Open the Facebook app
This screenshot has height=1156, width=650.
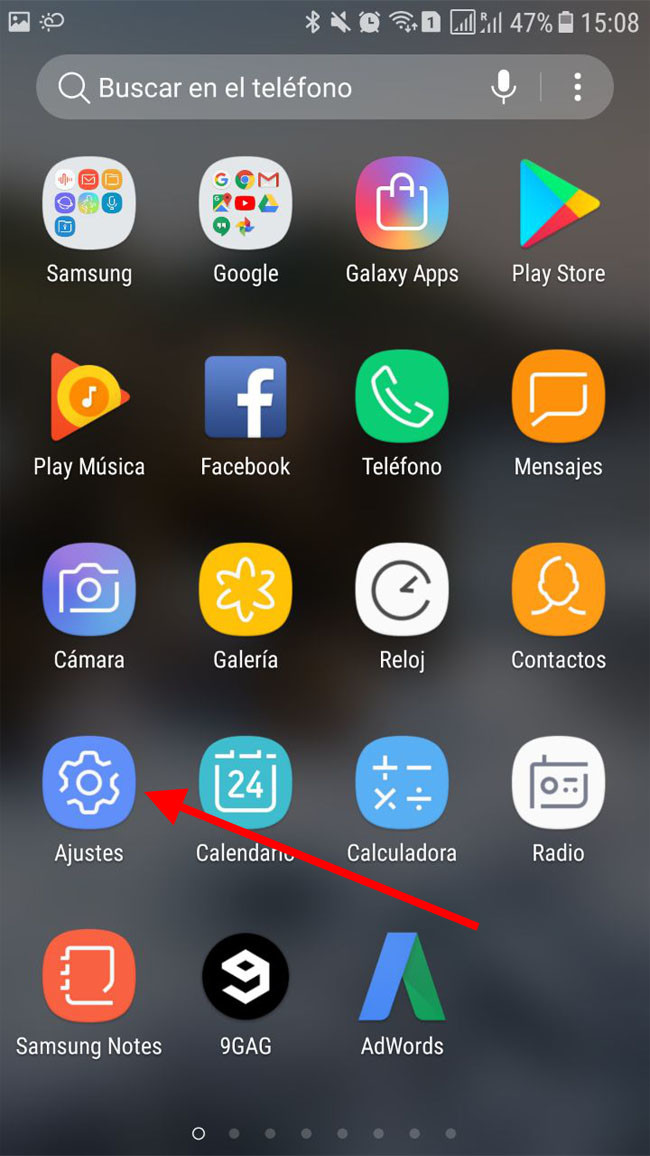[245, 396]
